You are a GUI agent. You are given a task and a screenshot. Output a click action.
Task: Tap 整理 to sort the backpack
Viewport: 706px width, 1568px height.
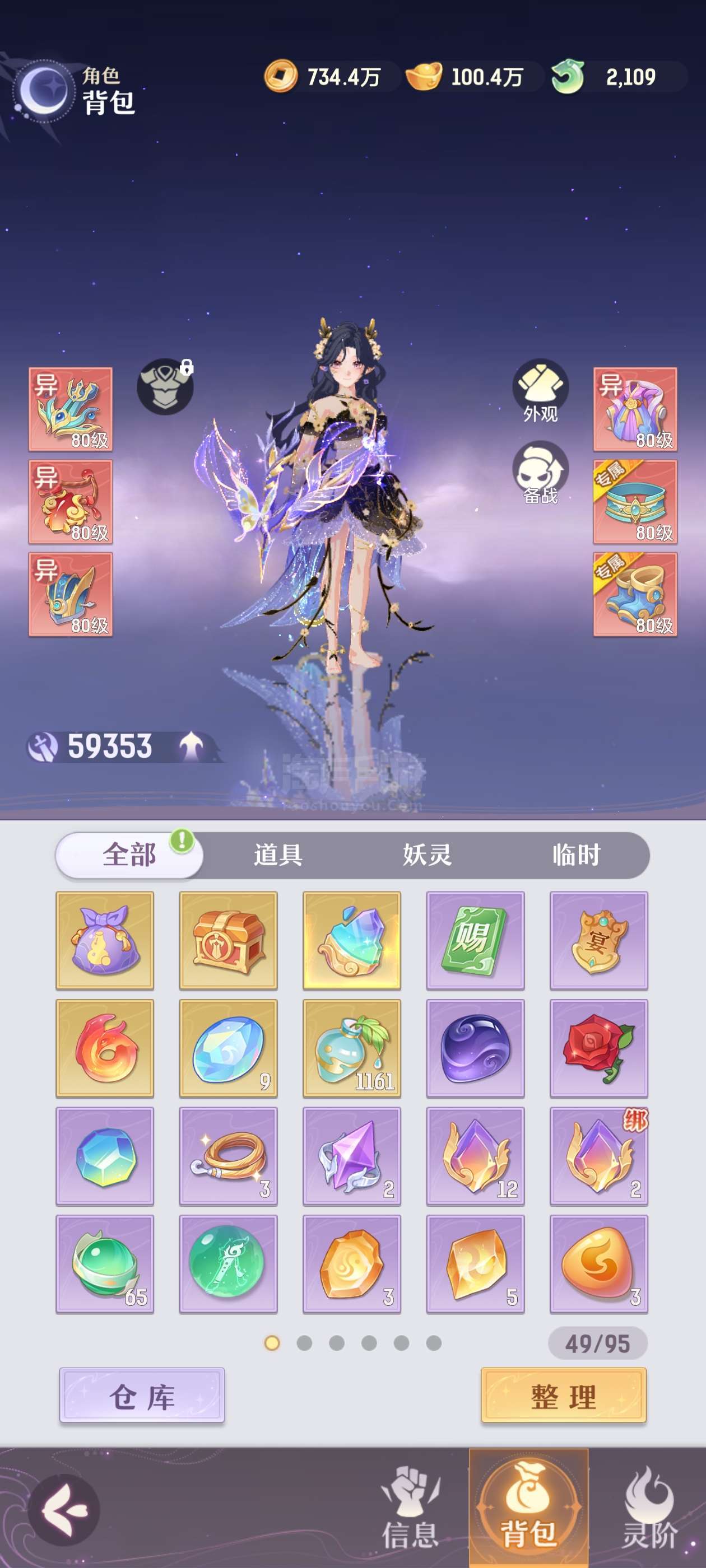tap(564, 1396)
